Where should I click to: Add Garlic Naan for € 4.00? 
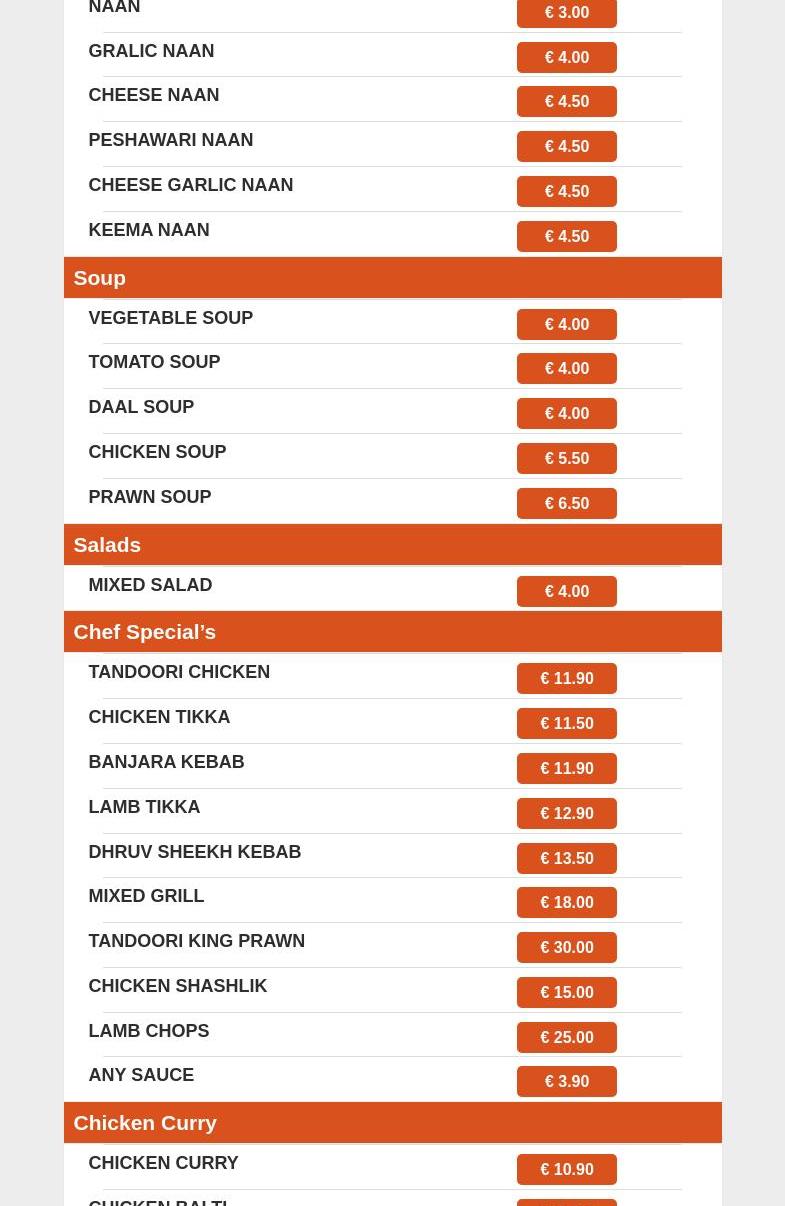[566, 57]
